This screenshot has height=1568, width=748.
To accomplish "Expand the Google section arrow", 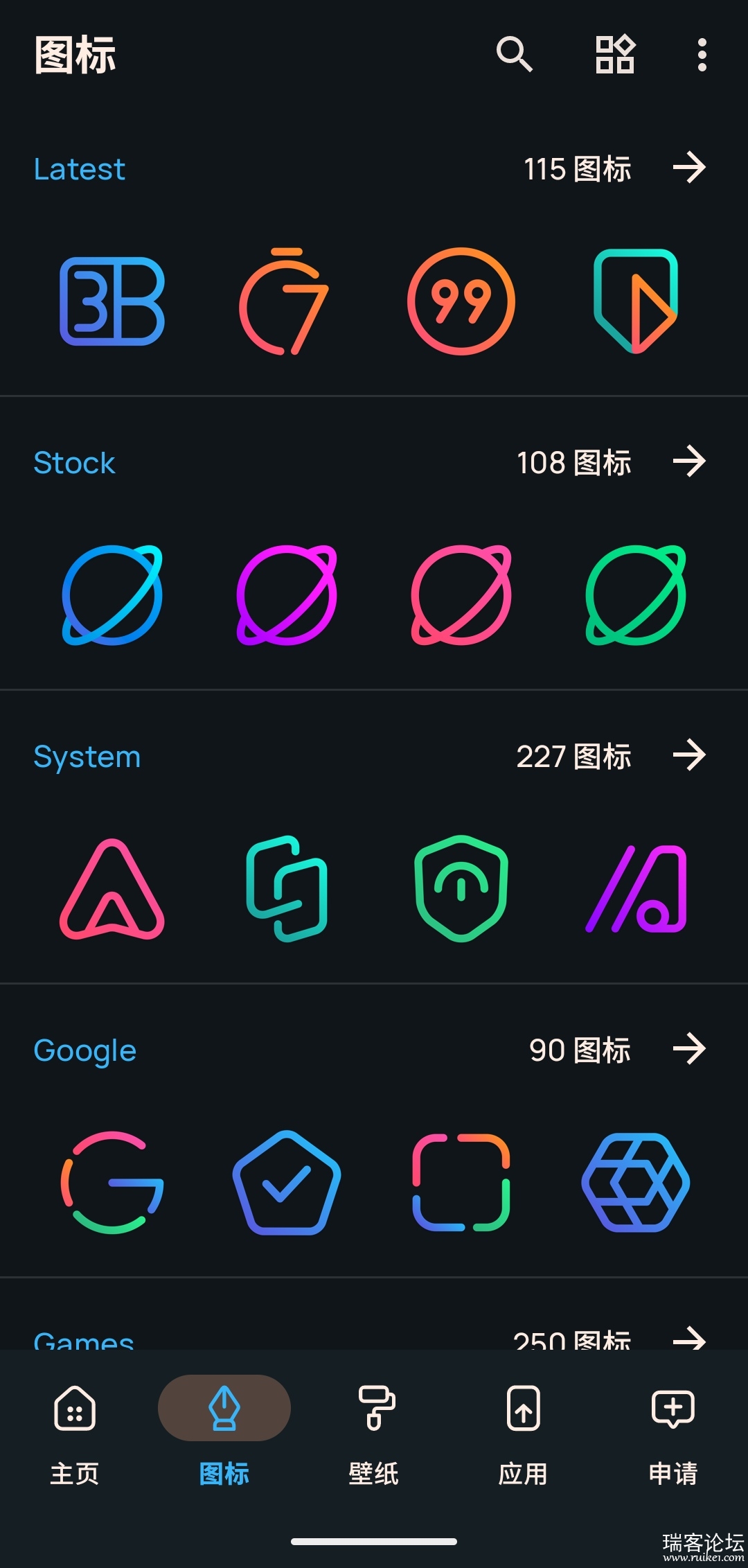I will pos(689,1049).
